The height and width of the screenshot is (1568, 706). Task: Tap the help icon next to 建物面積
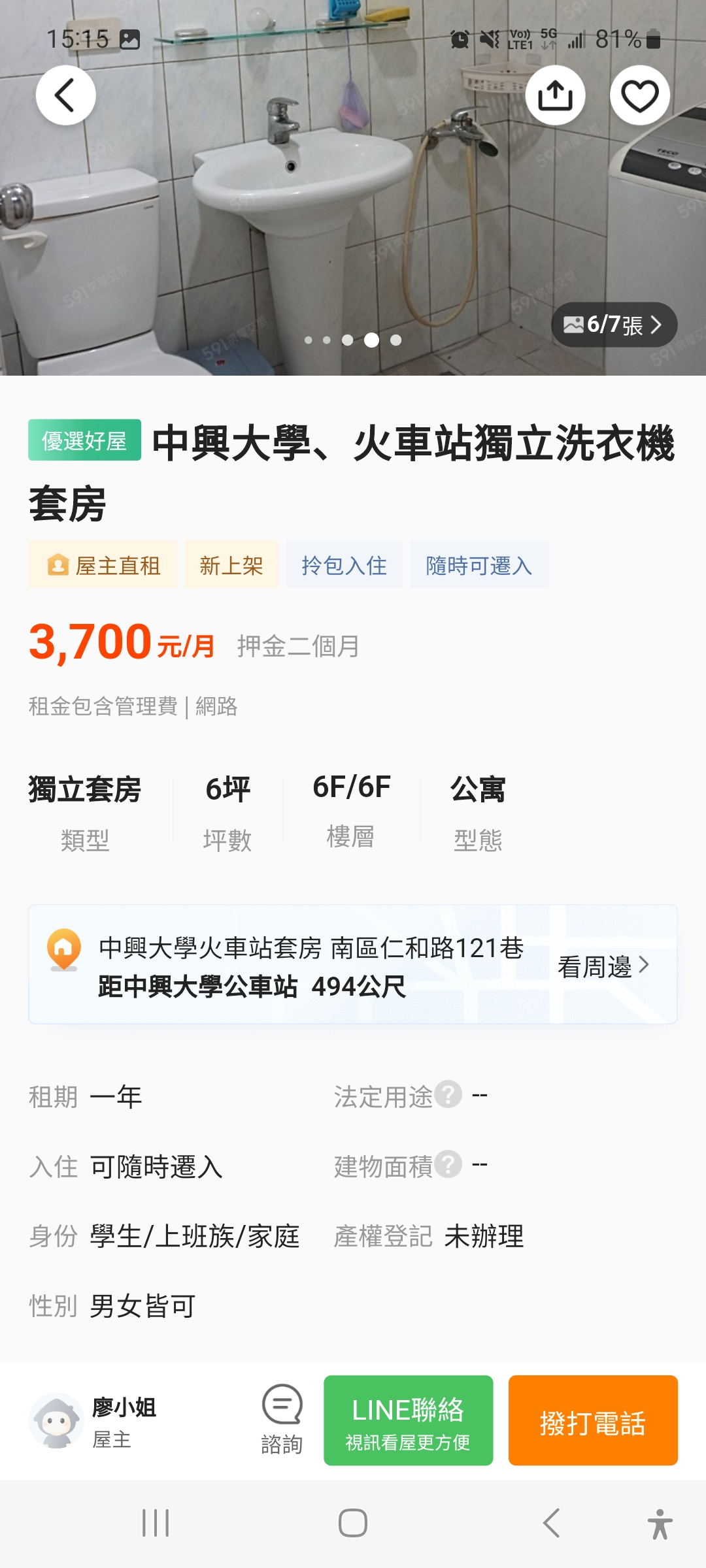[x=448, y=1165]
